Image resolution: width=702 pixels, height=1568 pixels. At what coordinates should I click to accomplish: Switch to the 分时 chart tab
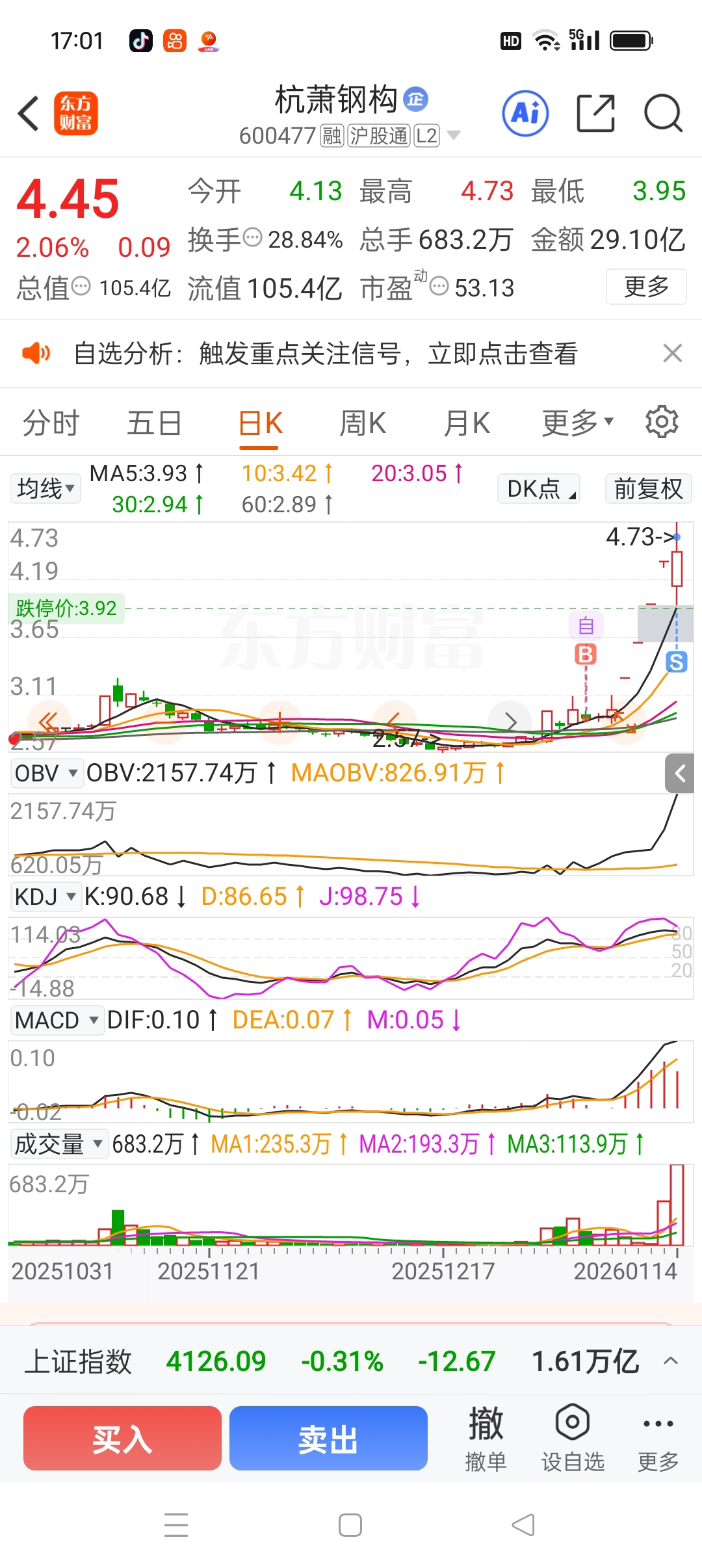point(51,423)
